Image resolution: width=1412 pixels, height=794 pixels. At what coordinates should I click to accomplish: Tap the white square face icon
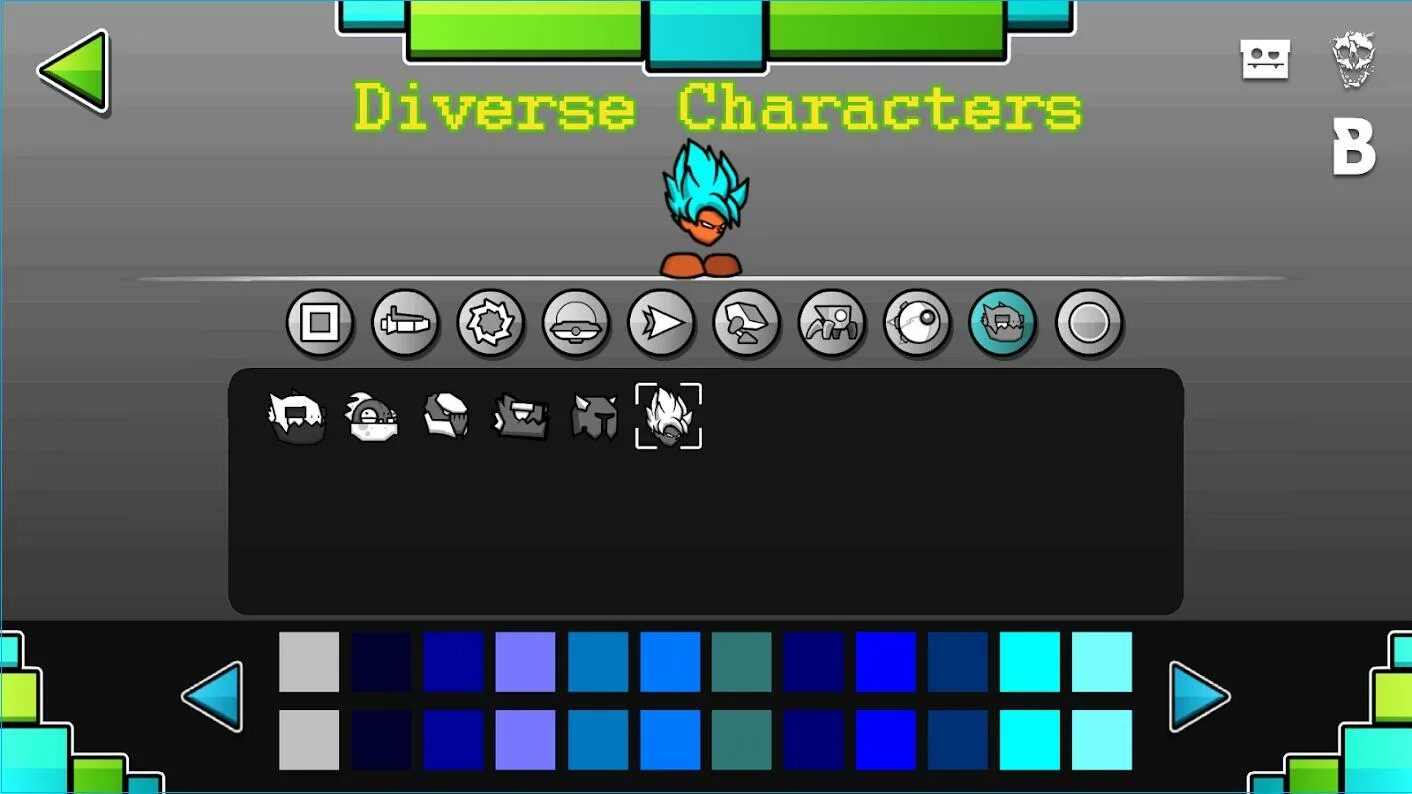1265,60
